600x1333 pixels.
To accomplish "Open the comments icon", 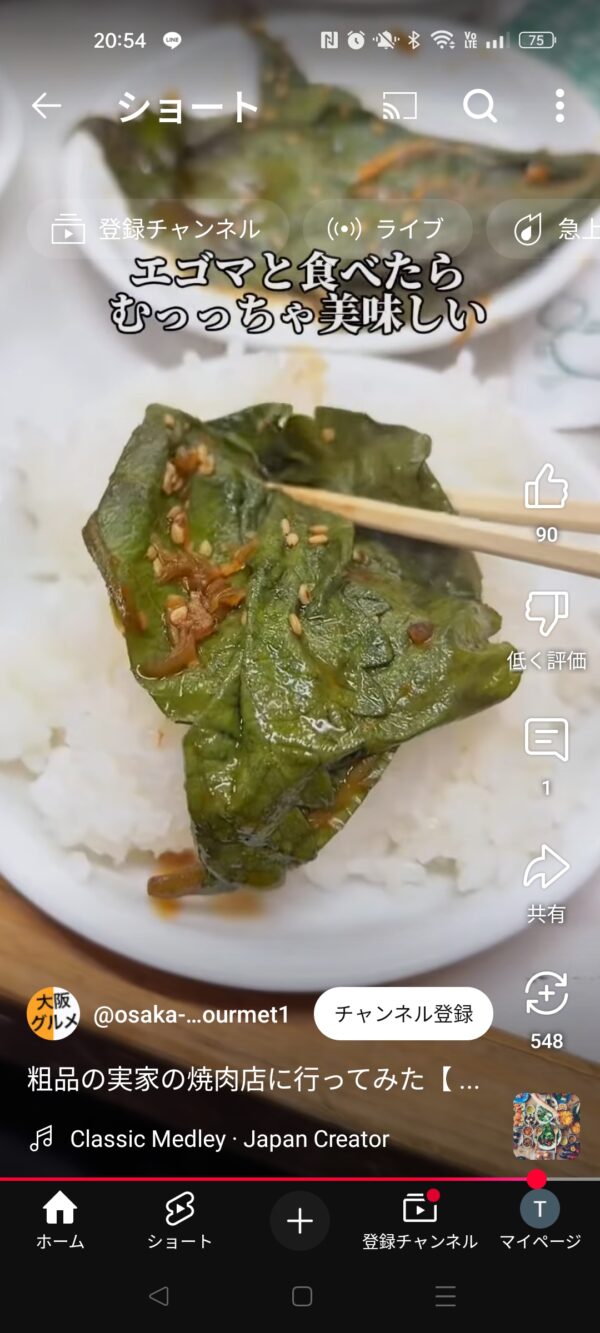I will coord(546,740).
